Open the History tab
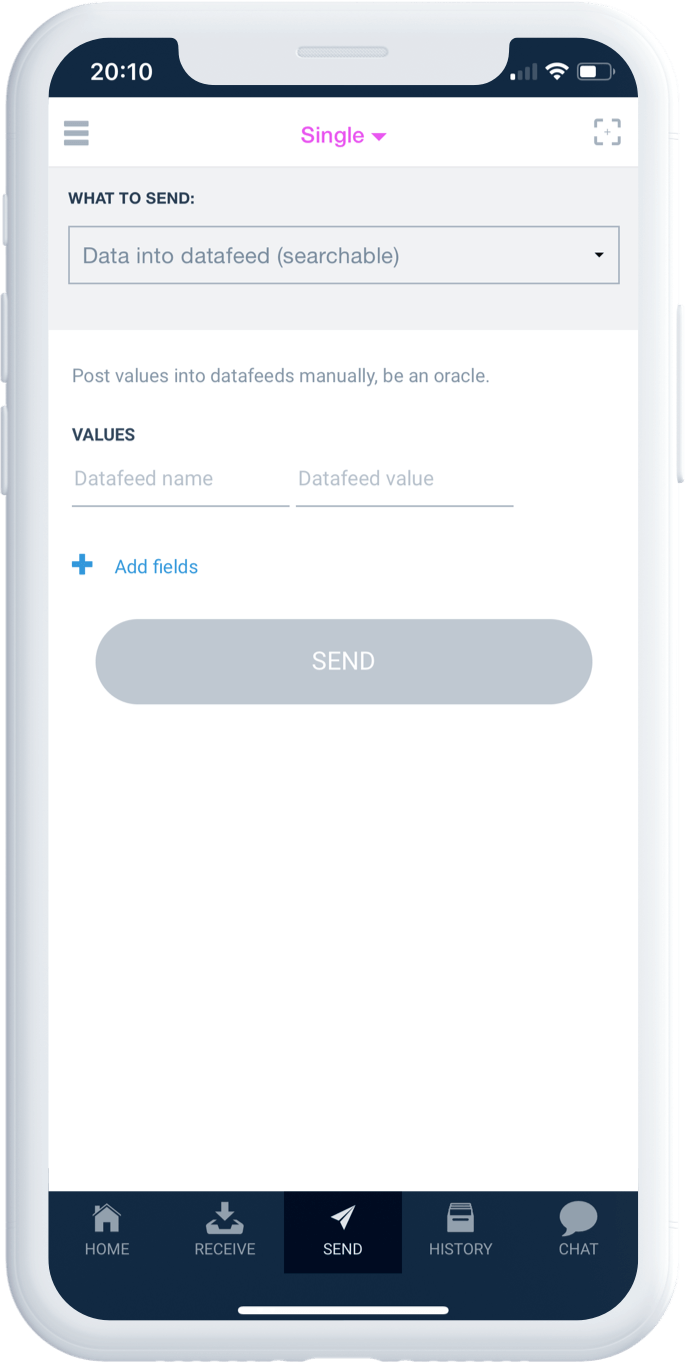This screenshot has height=1362, width=686. (461, 1231)
